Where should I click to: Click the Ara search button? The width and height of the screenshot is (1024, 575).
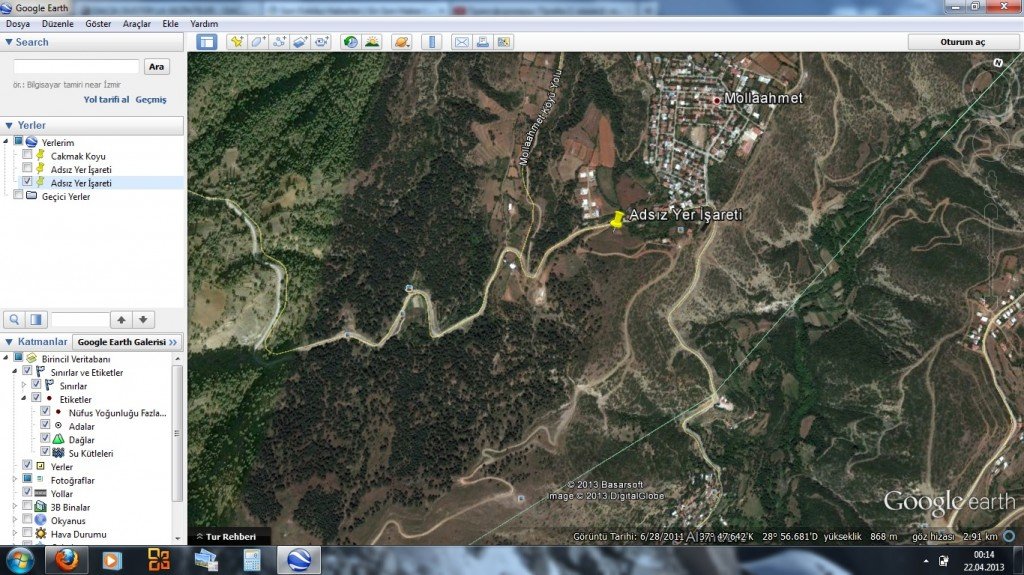tap(156, 67)
